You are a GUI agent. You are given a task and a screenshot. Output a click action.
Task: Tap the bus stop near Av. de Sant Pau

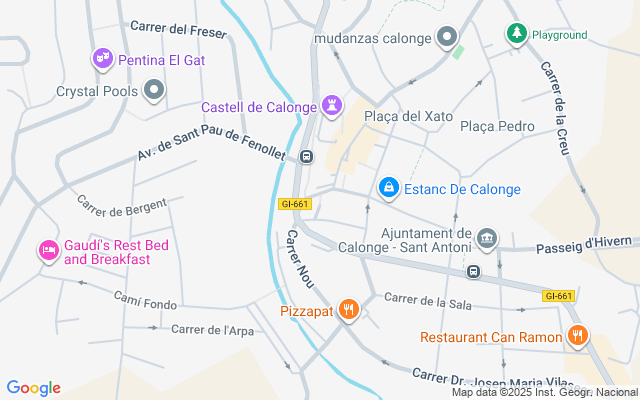[306, 156]
